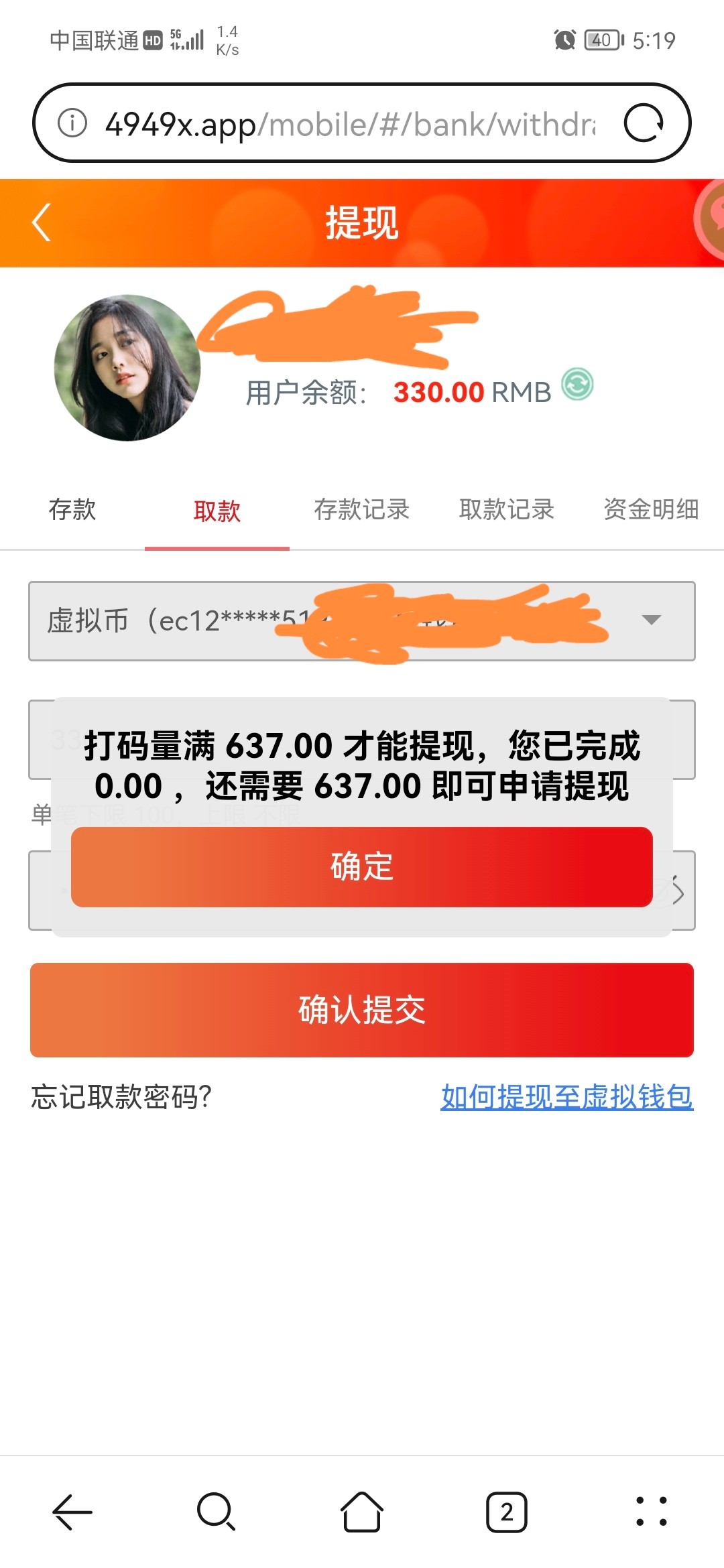Tap the 确认提交 button
Viewport: 724px width, 1568px height.
(x=362, y=1010)
